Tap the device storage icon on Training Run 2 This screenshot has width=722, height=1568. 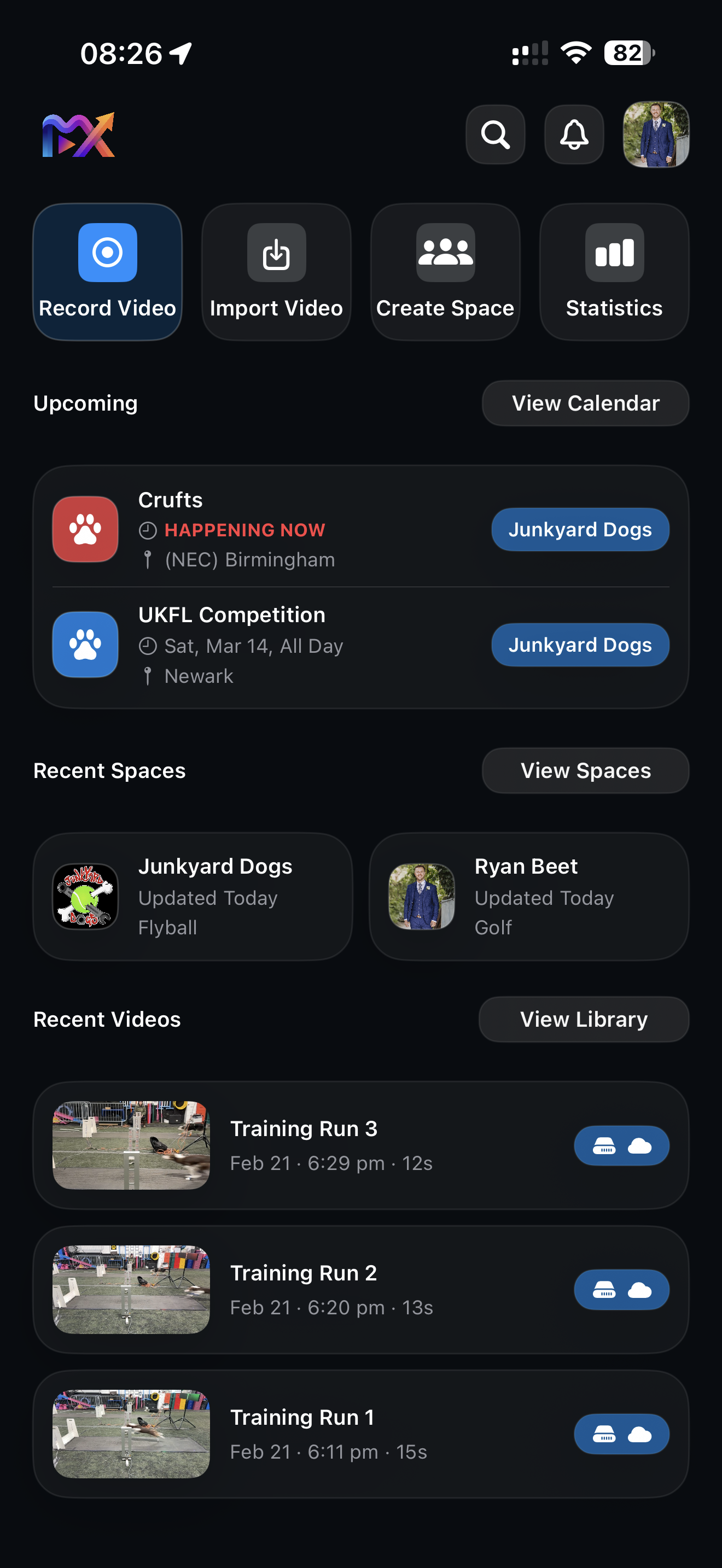(x=604, y=1289)
